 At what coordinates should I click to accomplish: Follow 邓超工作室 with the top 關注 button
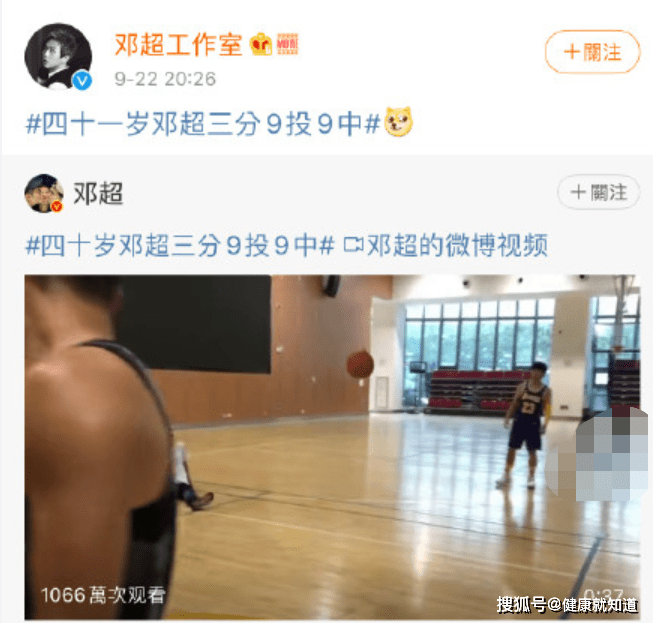click(590, 50)
